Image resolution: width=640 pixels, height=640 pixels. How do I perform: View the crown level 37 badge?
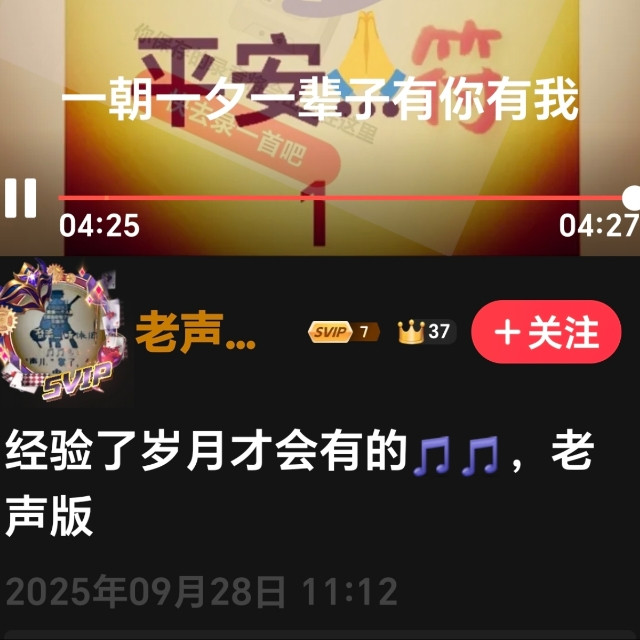pyautogui.click(x=427, y=332)
